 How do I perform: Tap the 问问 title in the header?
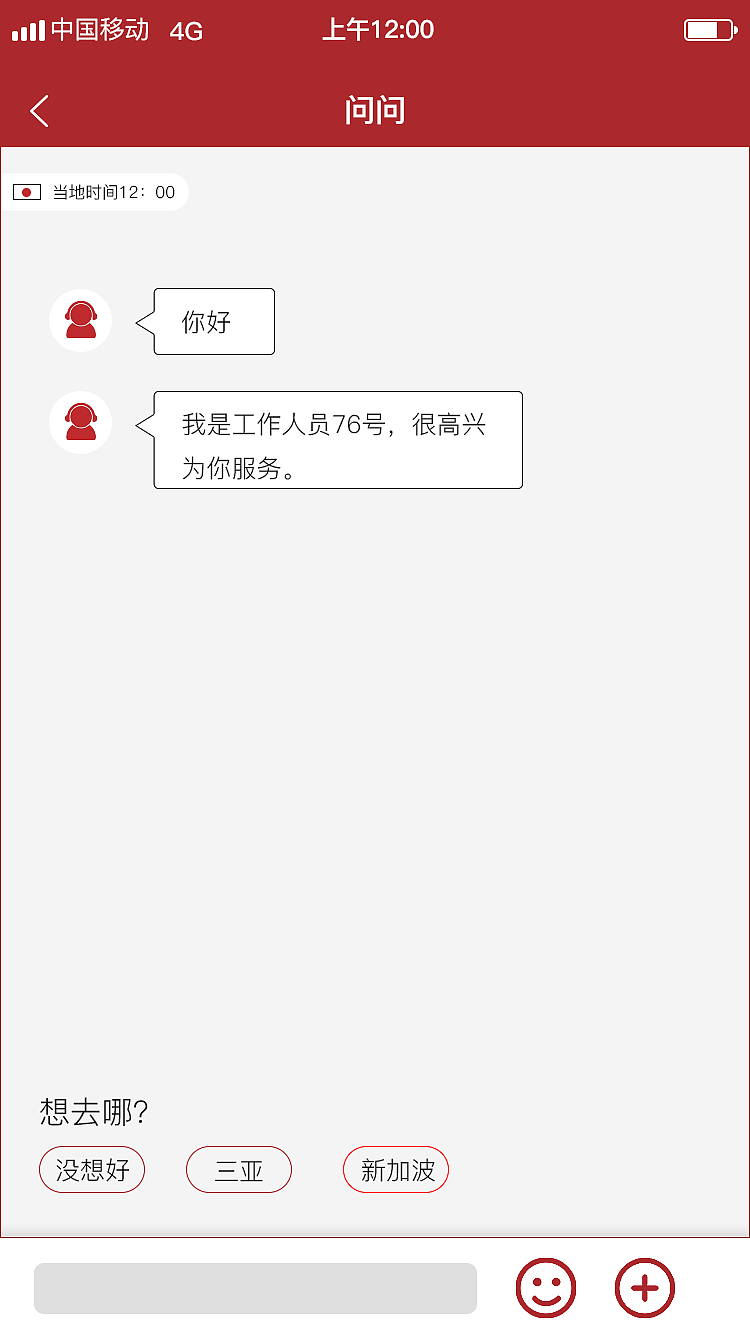pyautogui.click(x=375, y=110)
